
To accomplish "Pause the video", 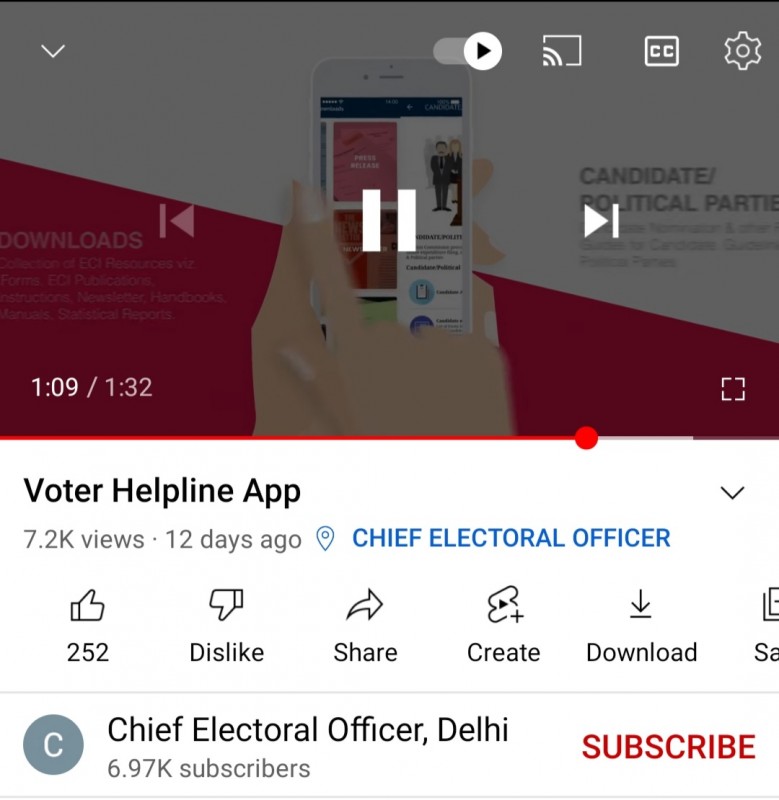I will click(389, 220).
